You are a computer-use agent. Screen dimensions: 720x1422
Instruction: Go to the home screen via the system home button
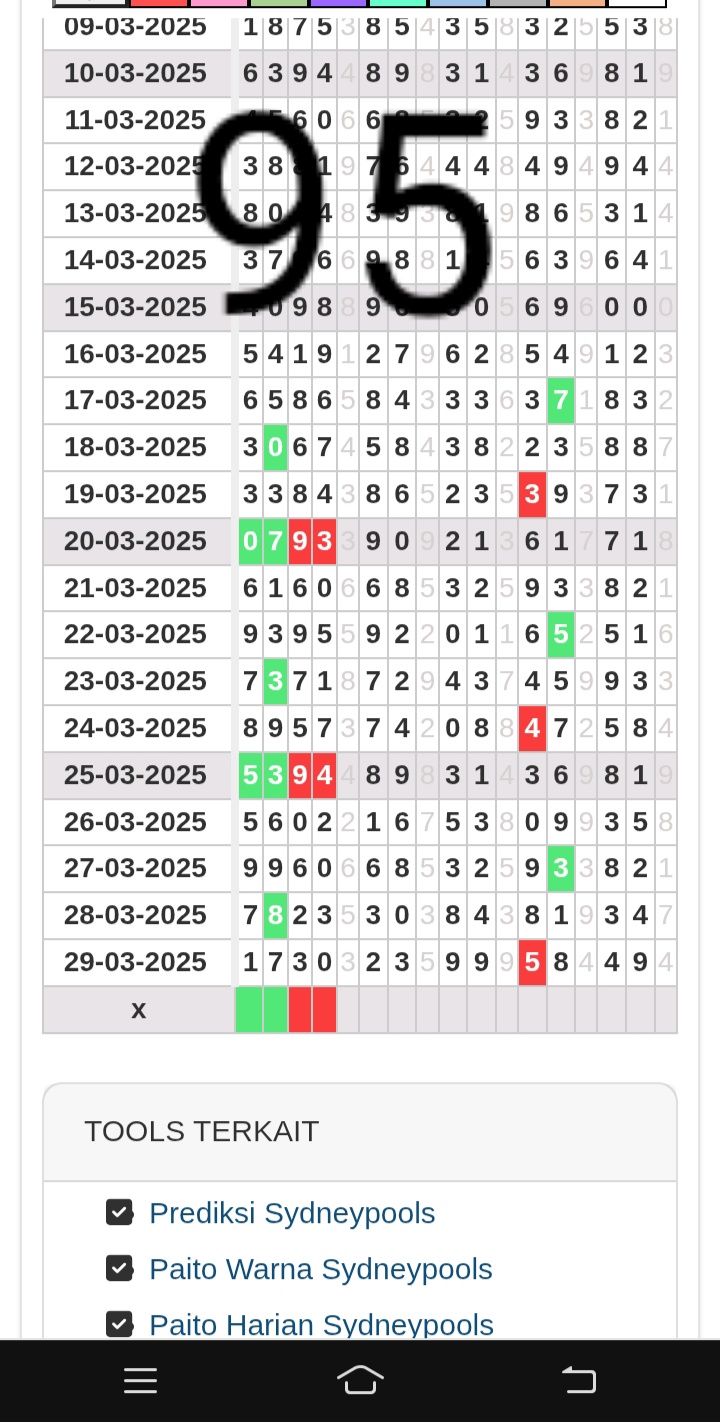click(x=360, y=1380)
